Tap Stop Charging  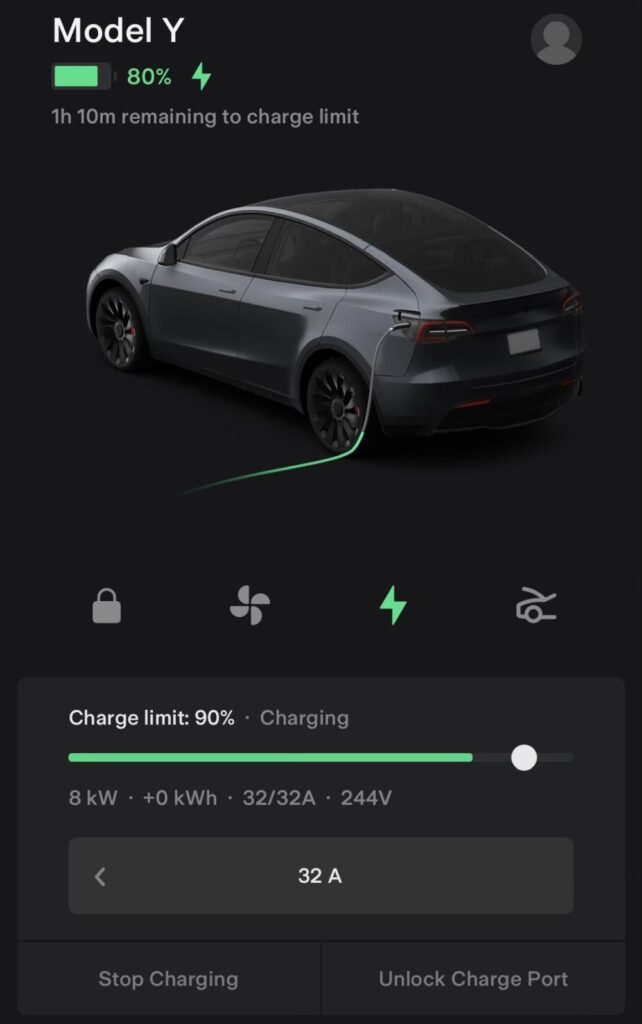(x=168, y=979)
